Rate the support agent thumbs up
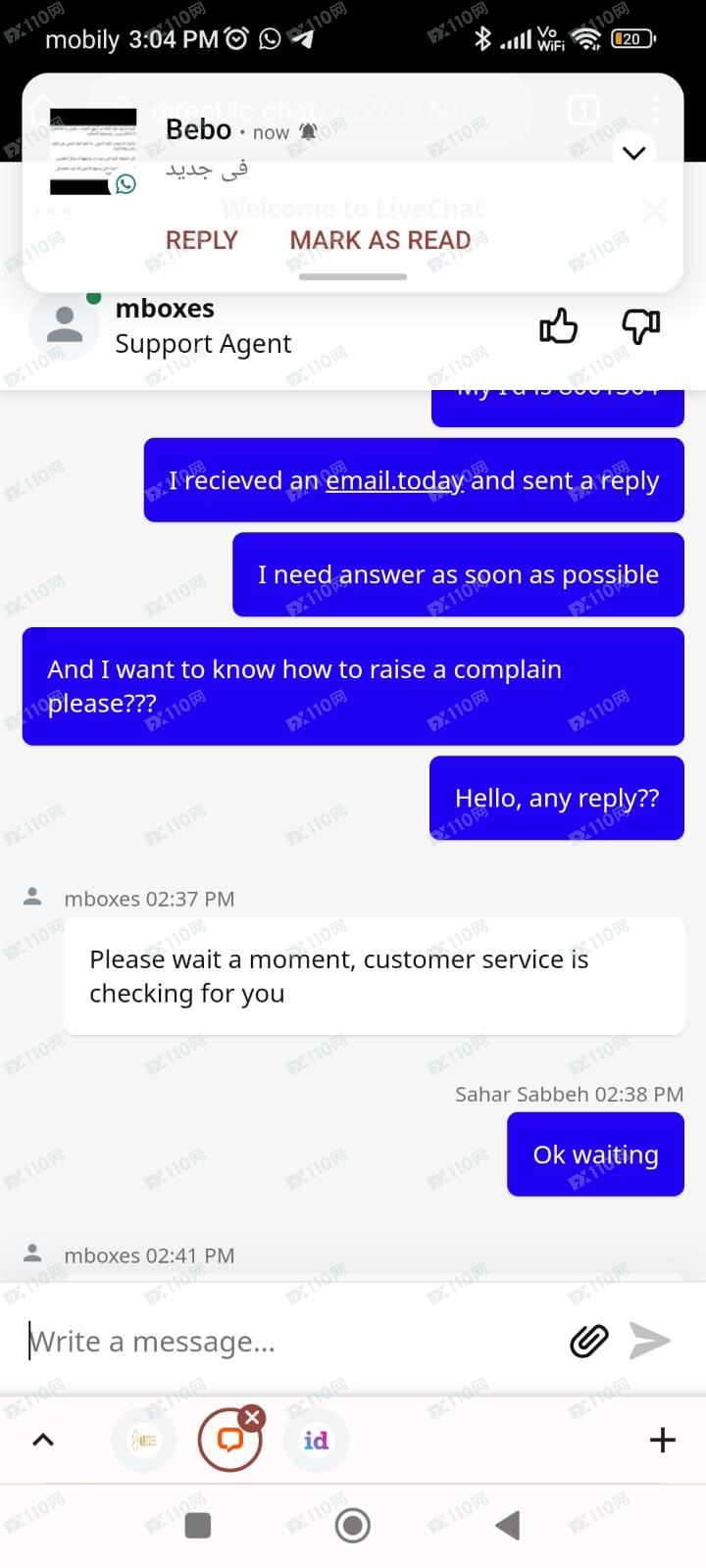The width and height of the screenshot is (706, 1568). (559, 326)
